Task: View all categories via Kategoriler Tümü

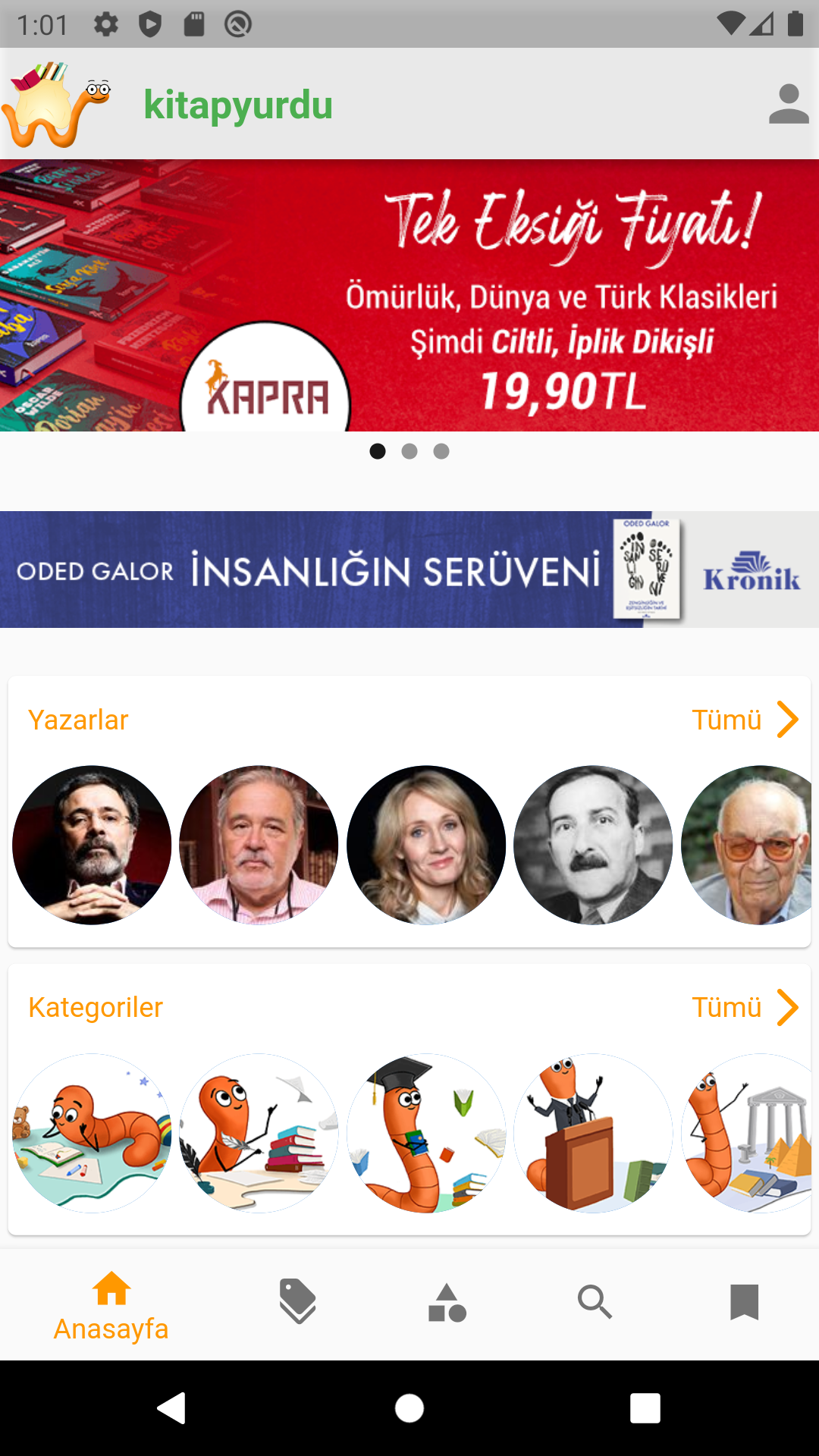Action: 745,1008
